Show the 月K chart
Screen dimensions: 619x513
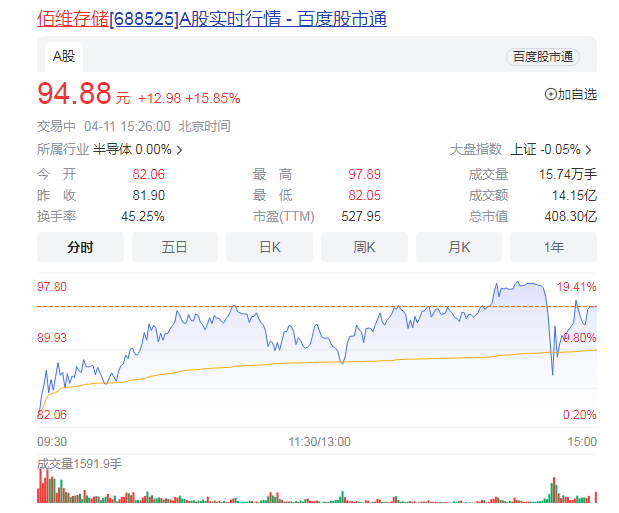[x=459, y=247]
